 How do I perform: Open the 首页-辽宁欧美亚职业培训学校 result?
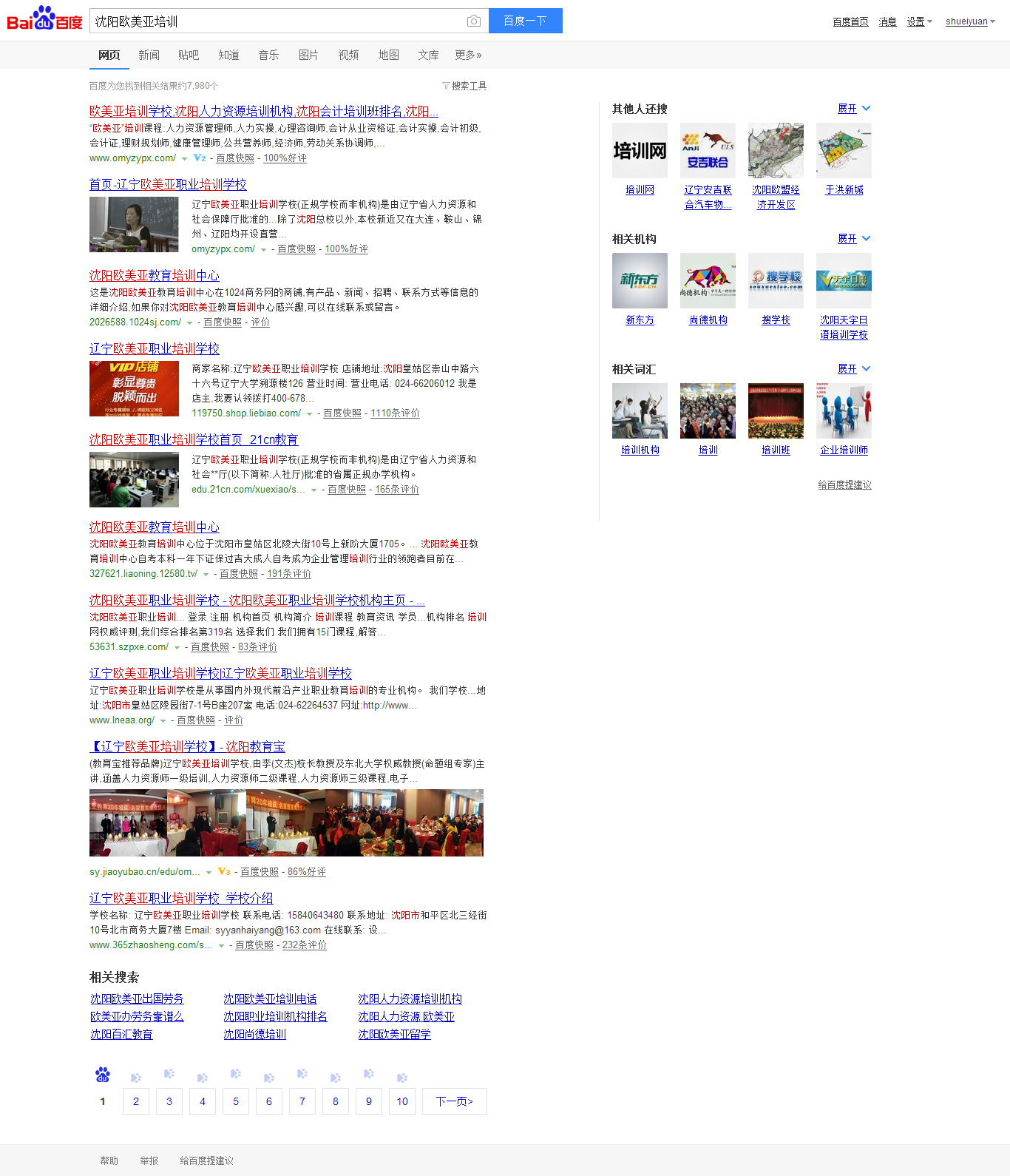168,184
